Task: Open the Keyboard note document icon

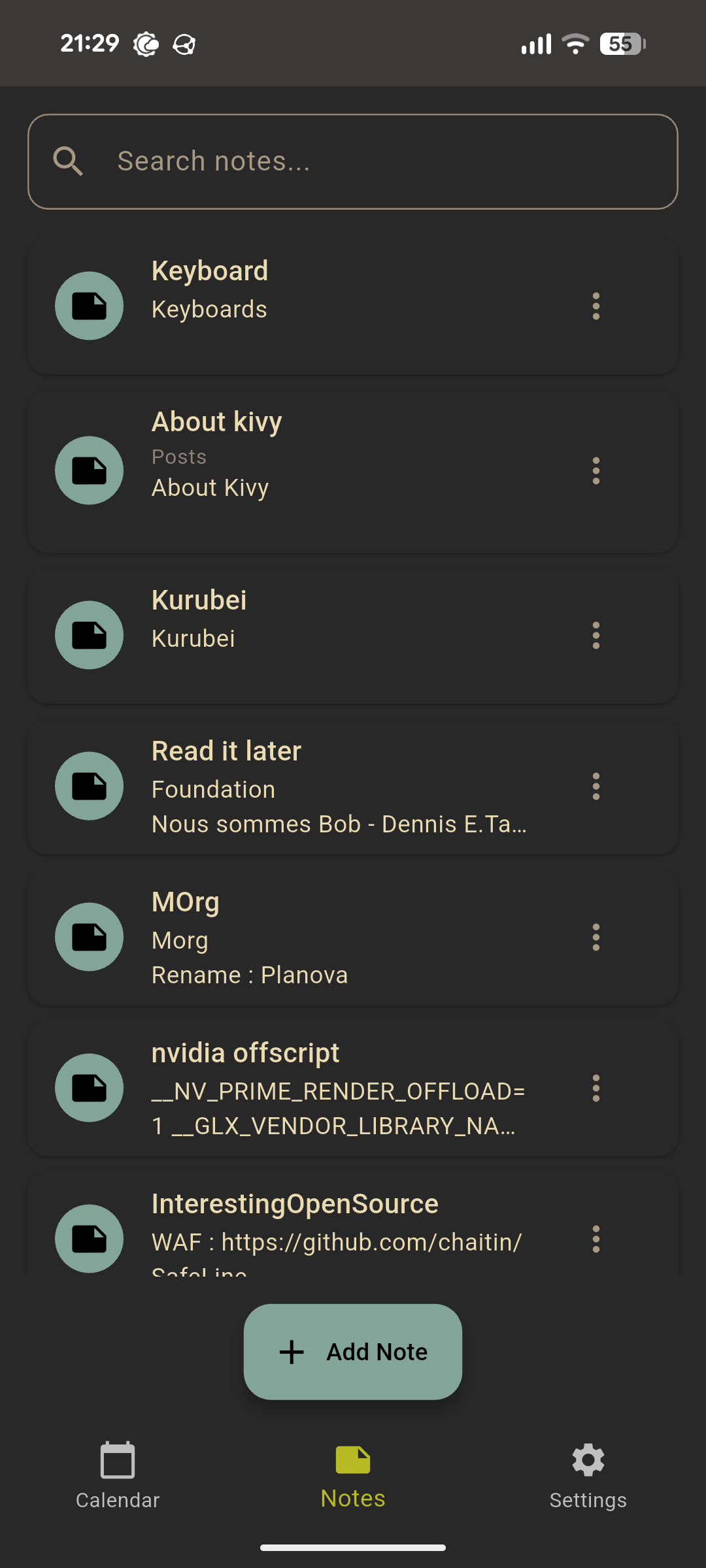Action: click(89, 305)
